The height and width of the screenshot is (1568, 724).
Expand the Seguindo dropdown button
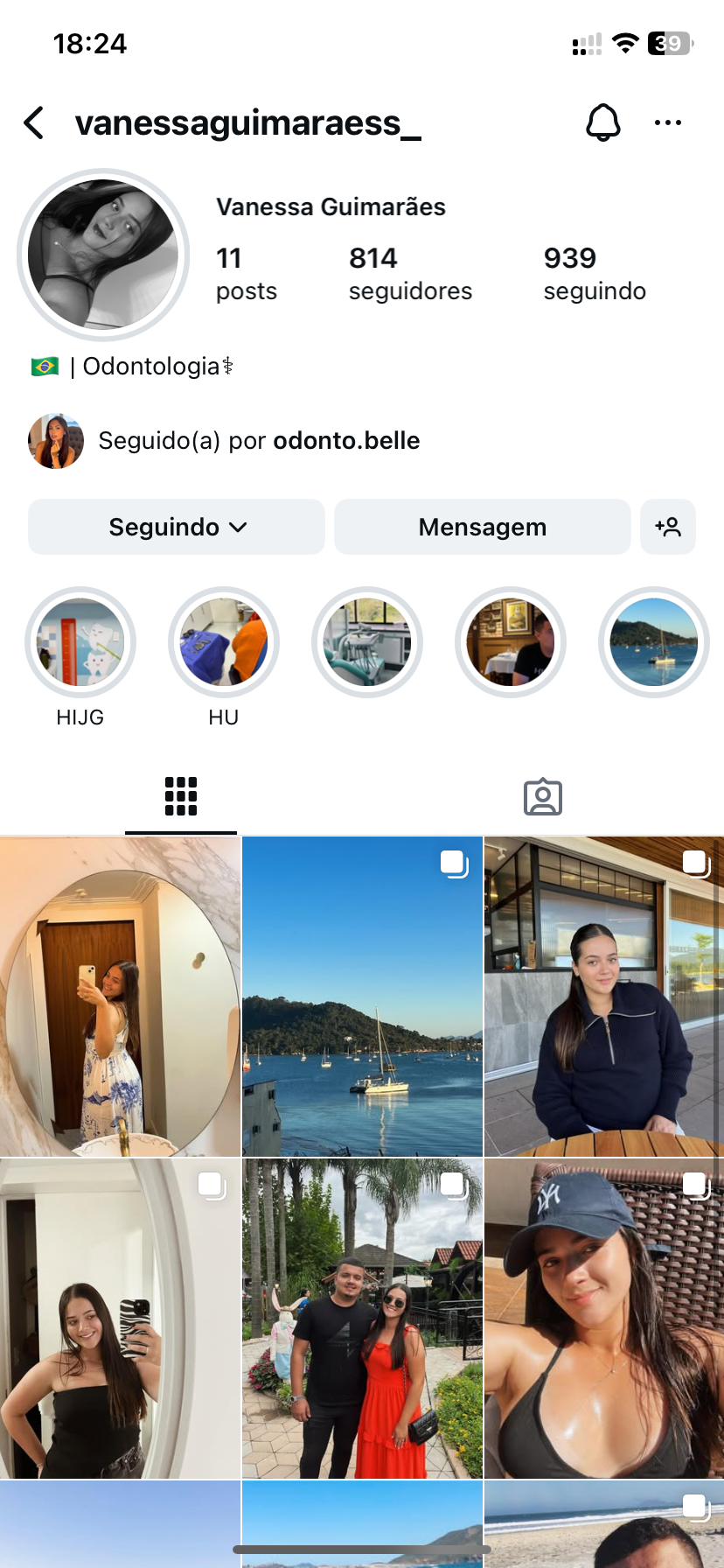tap(177, 527)
